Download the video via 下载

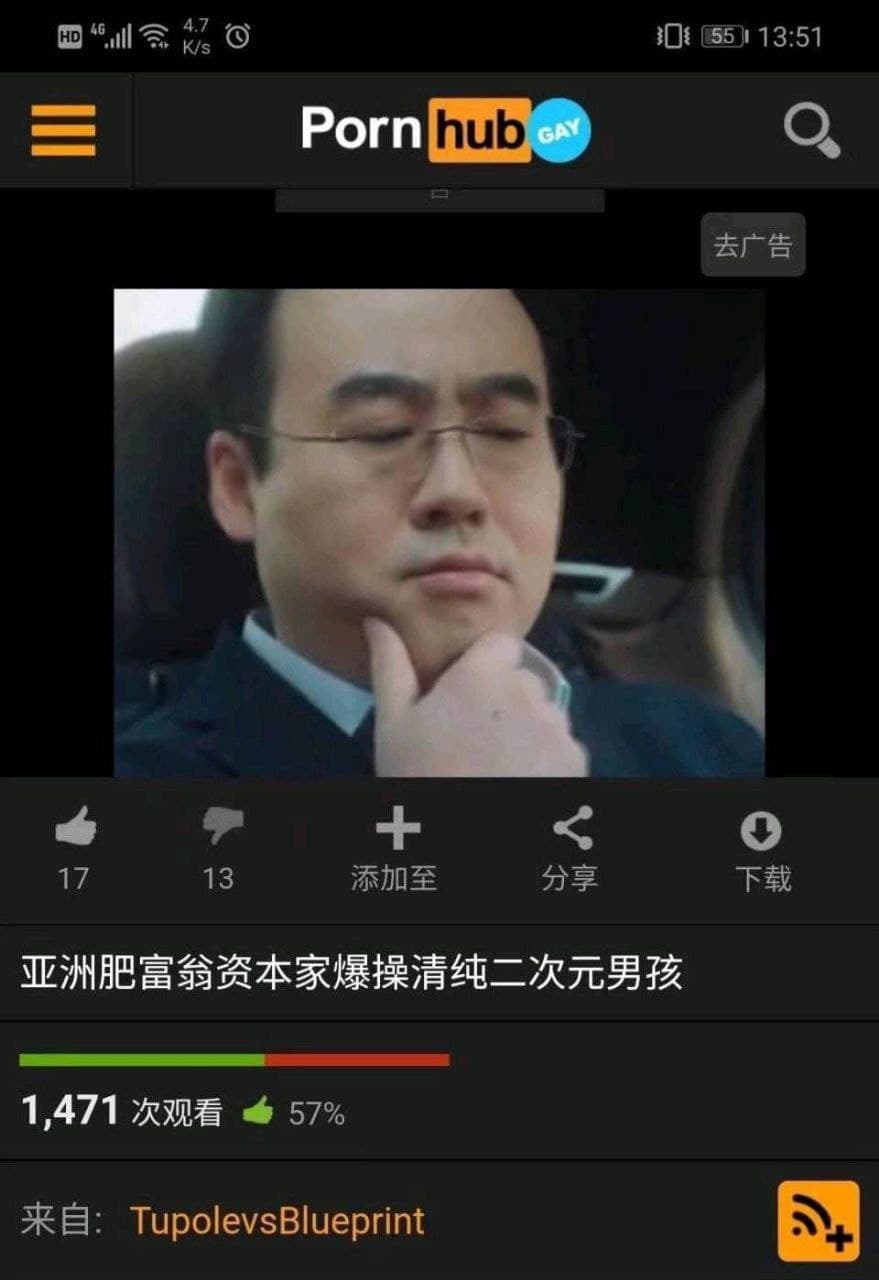tap(762, 848)
